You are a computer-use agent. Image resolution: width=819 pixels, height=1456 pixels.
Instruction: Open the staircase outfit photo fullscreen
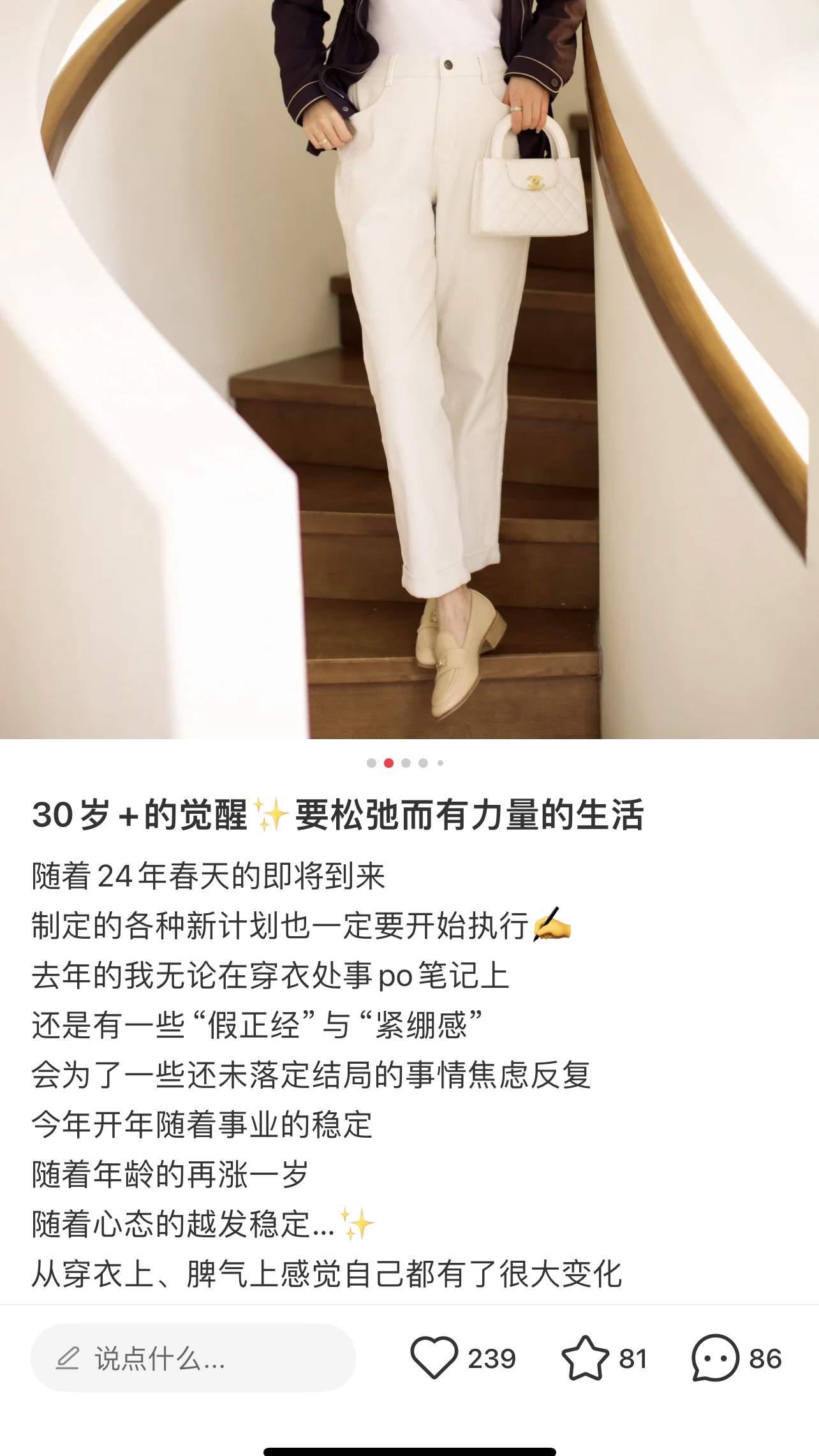coord(409,369)
